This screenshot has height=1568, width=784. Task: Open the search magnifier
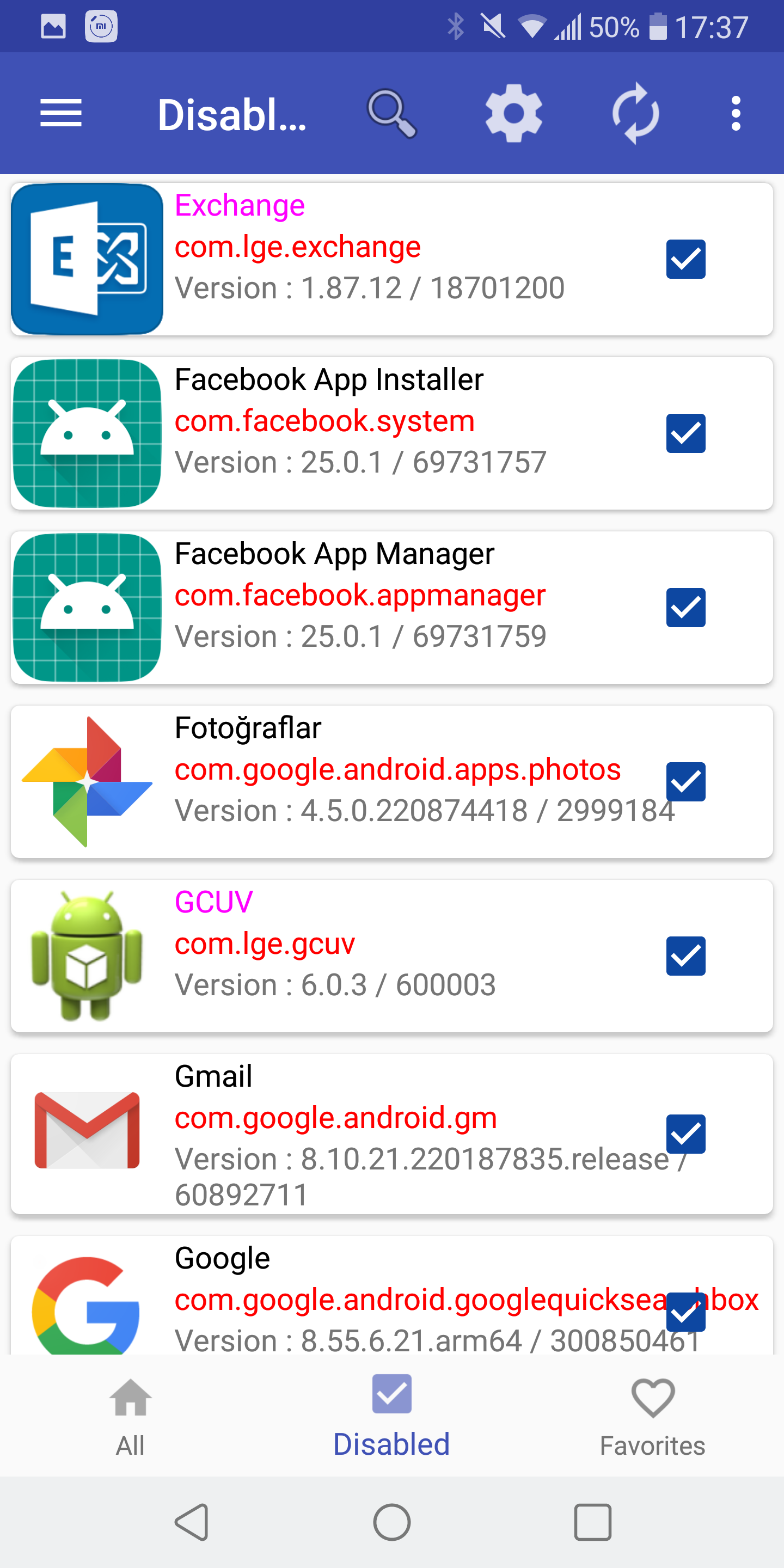(x=392, y=113)
